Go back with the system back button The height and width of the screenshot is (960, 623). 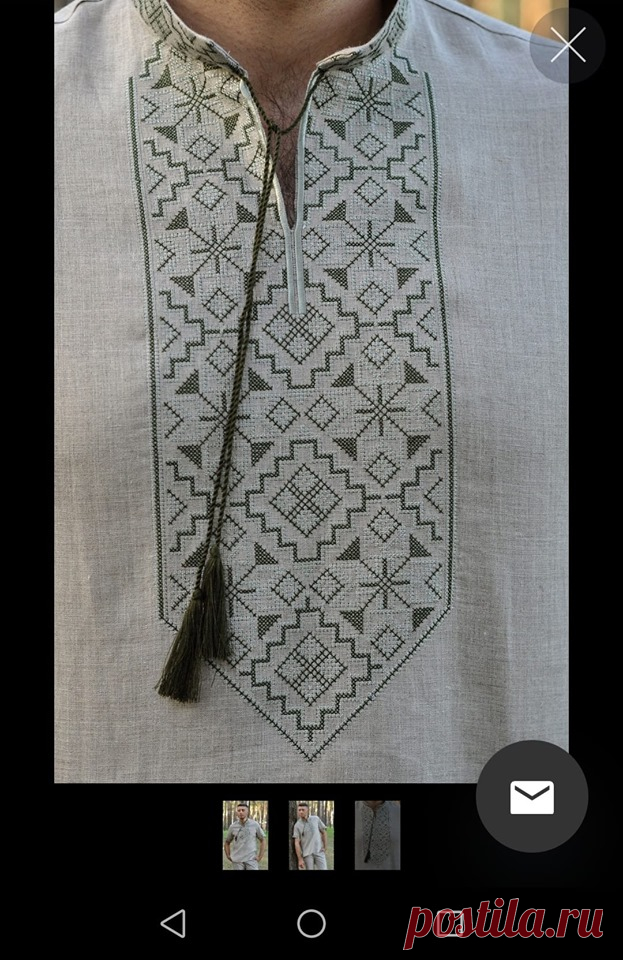pos(173,923)
